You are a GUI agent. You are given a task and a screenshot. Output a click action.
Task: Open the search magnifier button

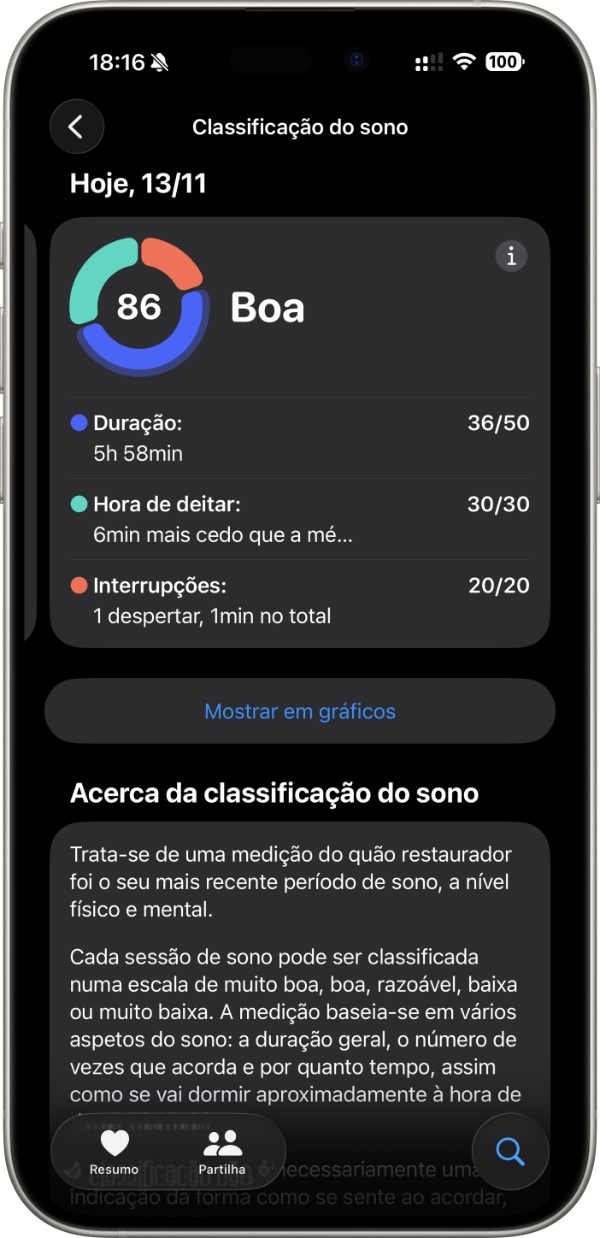pos(510,1152)
